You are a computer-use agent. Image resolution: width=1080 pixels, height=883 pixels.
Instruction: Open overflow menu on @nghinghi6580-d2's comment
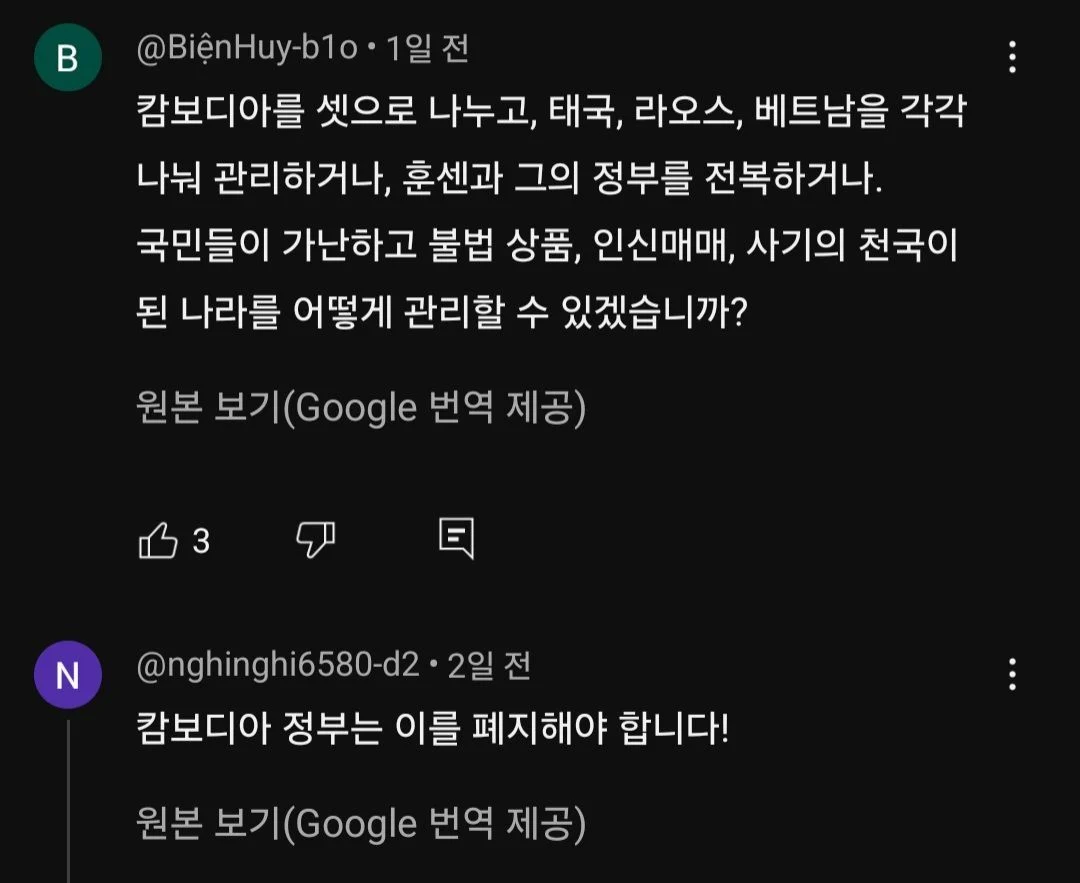[x=1012, y=675]
